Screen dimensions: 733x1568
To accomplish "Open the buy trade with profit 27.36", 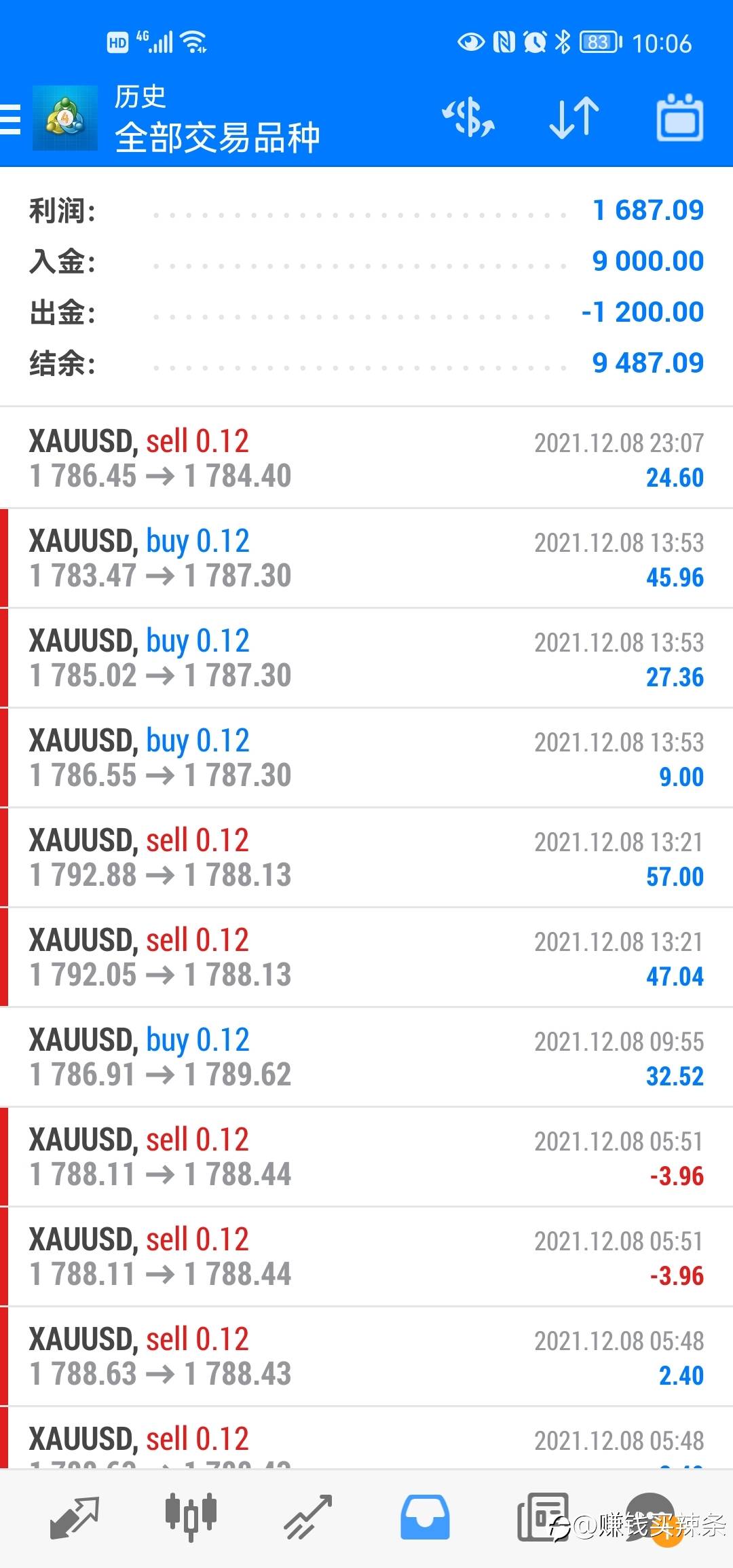I will click(x=366, y=658).
